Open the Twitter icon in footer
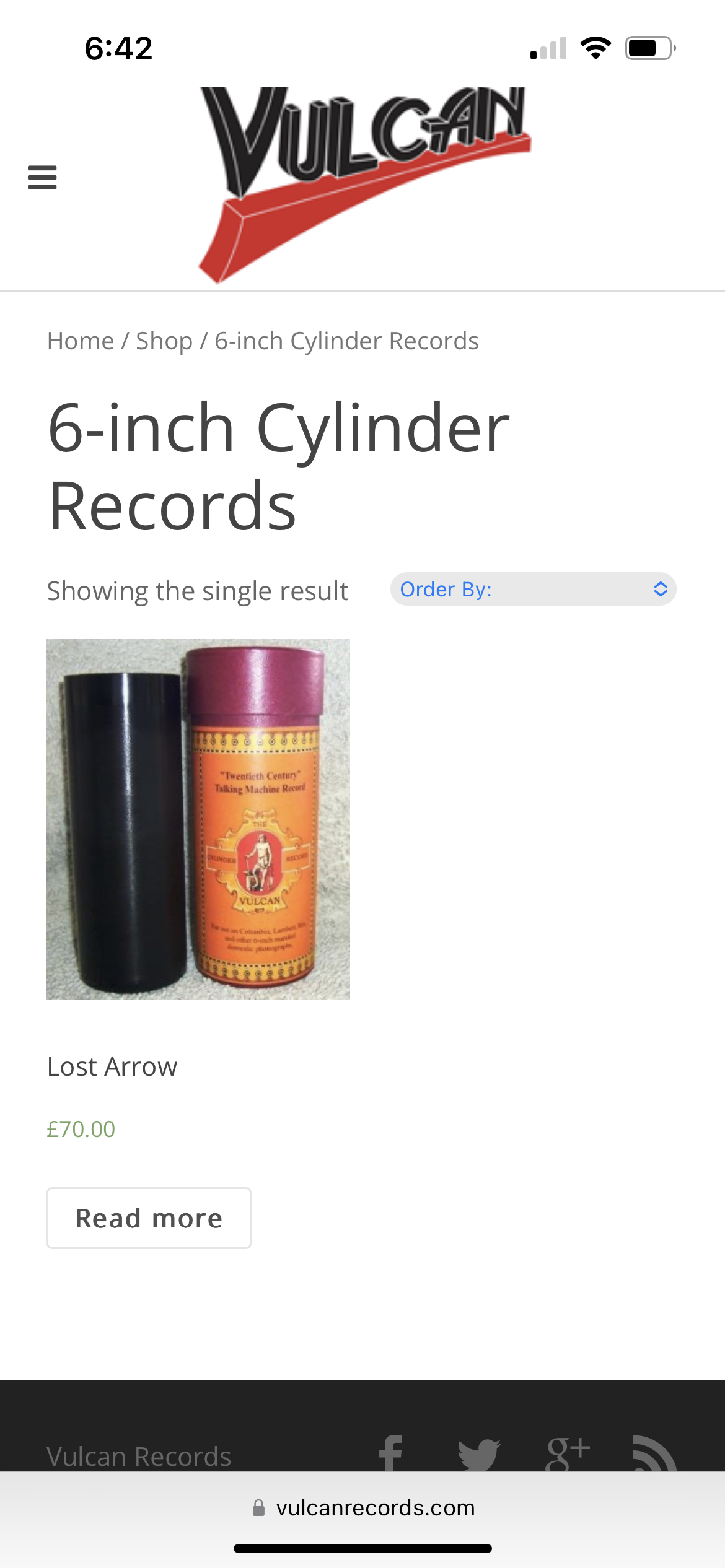 [x=478, y=1454]
